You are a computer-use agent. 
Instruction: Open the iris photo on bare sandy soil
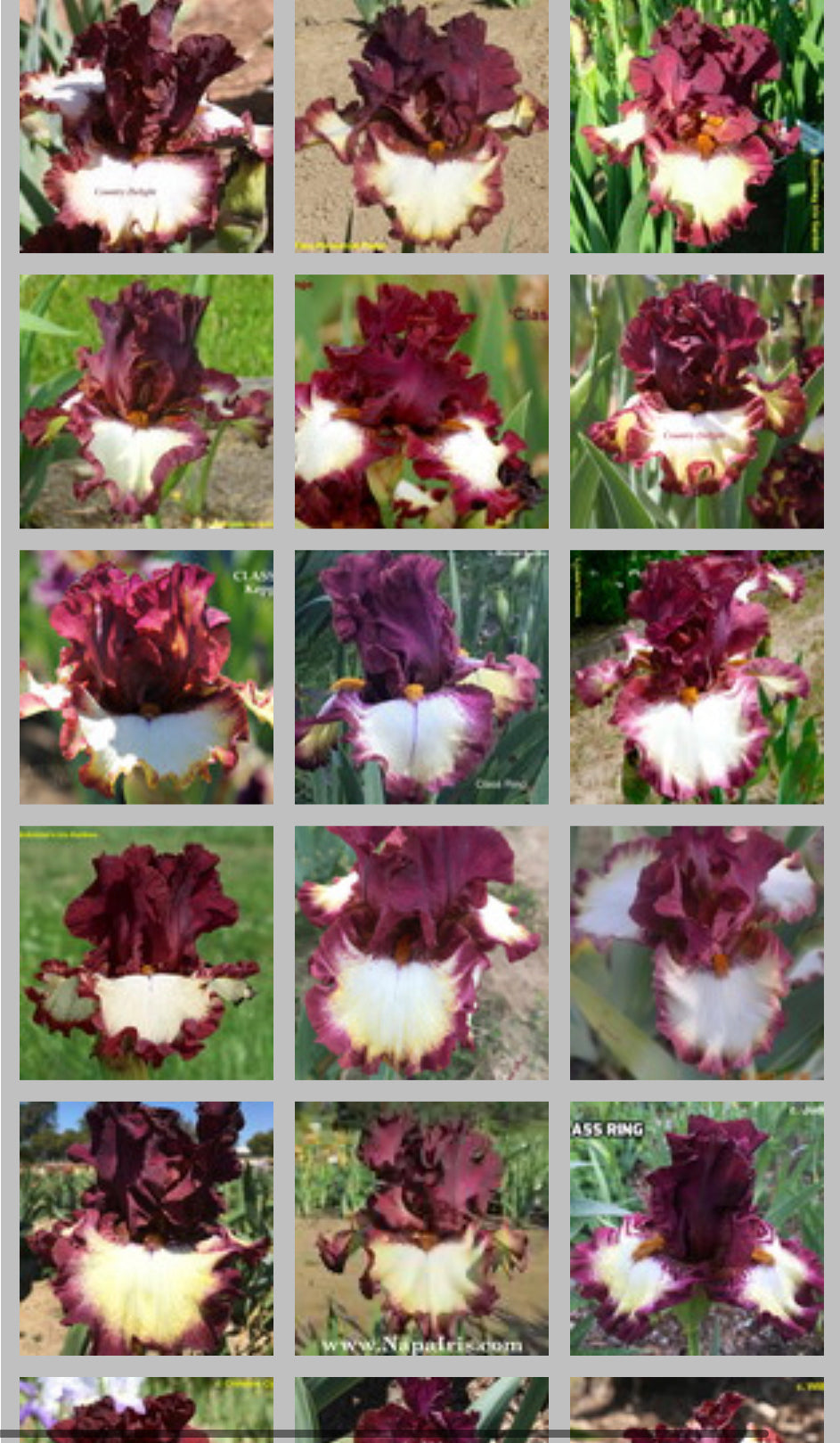421,126
